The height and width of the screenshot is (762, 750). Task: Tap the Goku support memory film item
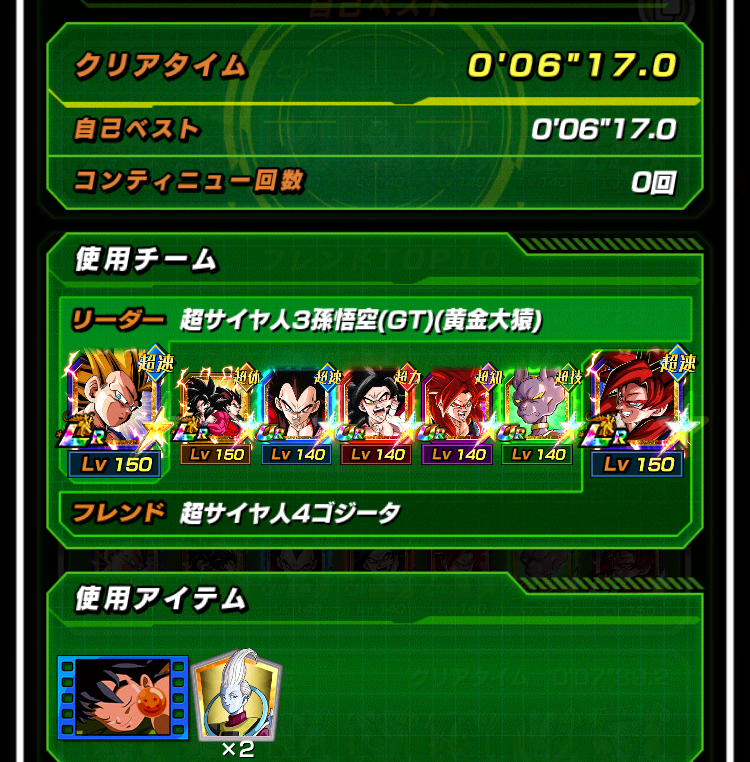[122, 699]
